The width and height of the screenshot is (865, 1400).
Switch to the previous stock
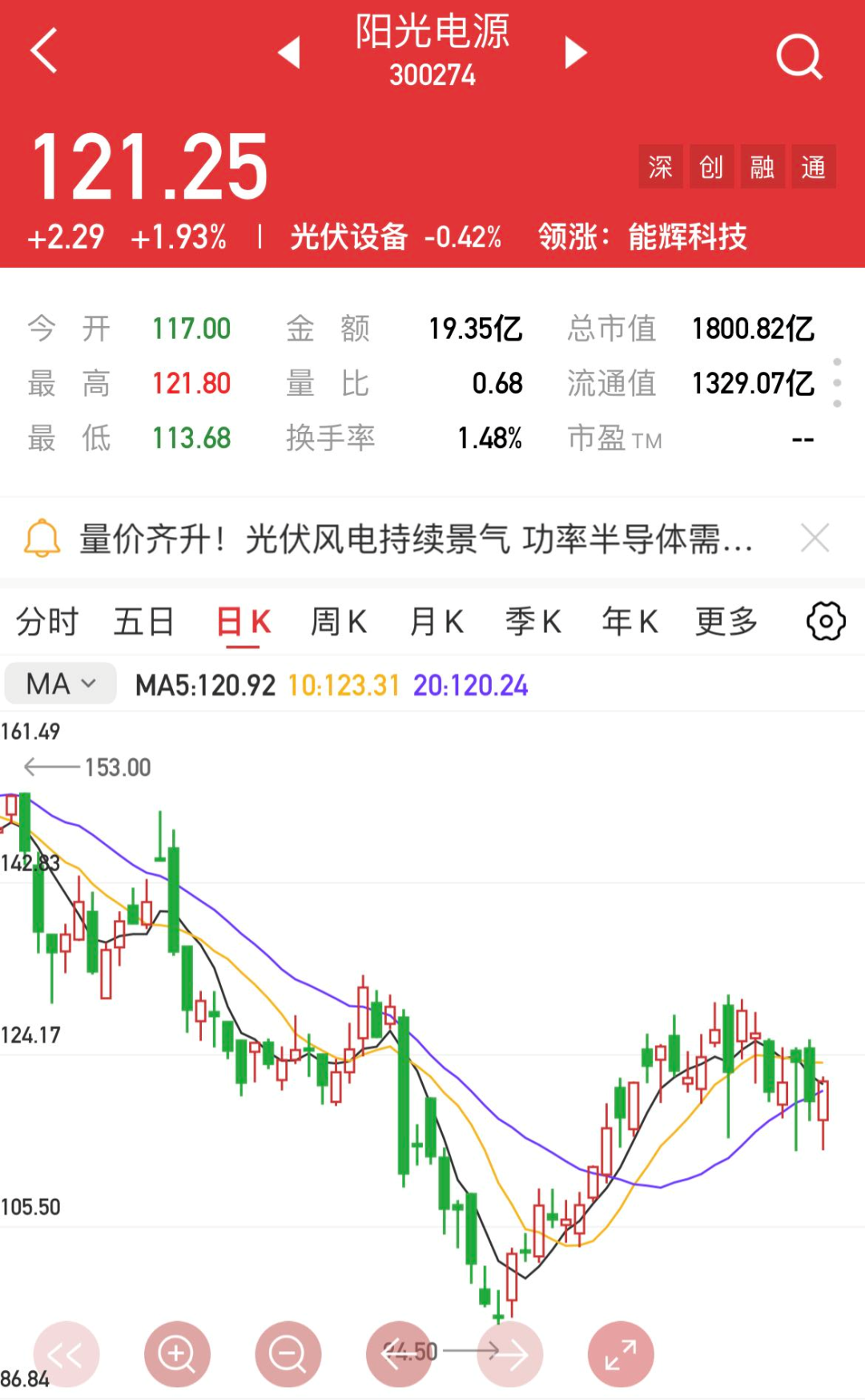[x=289, y=53]
